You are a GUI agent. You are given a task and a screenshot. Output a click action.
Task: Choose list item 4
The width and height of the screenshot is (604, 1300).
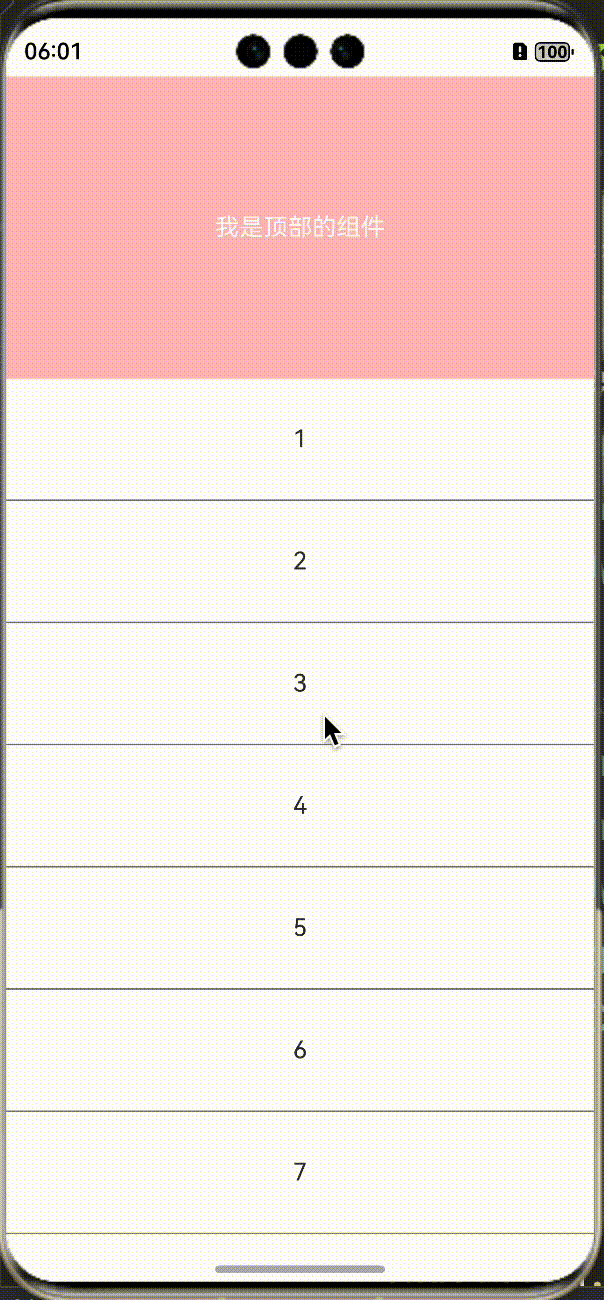300,805
